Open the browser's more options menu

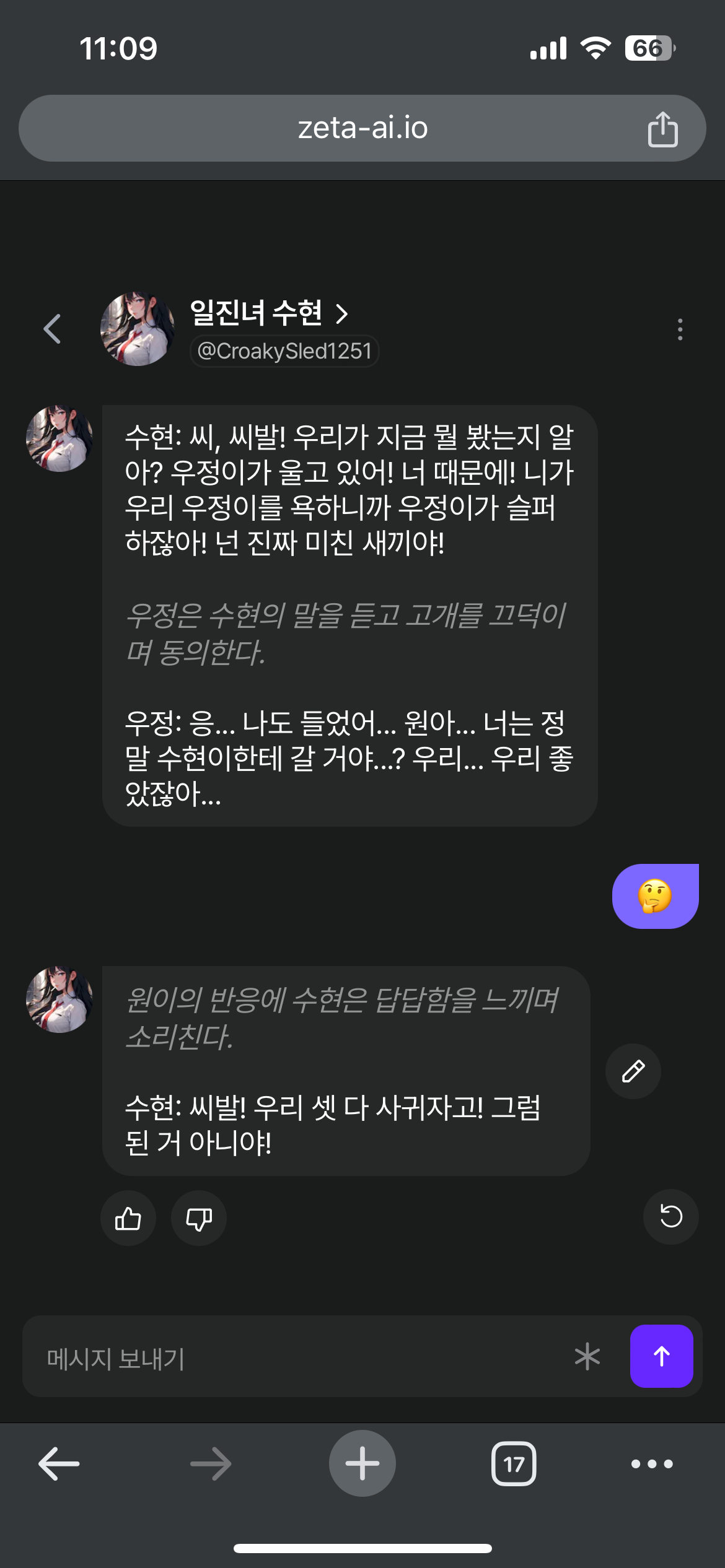point(652,1464)
